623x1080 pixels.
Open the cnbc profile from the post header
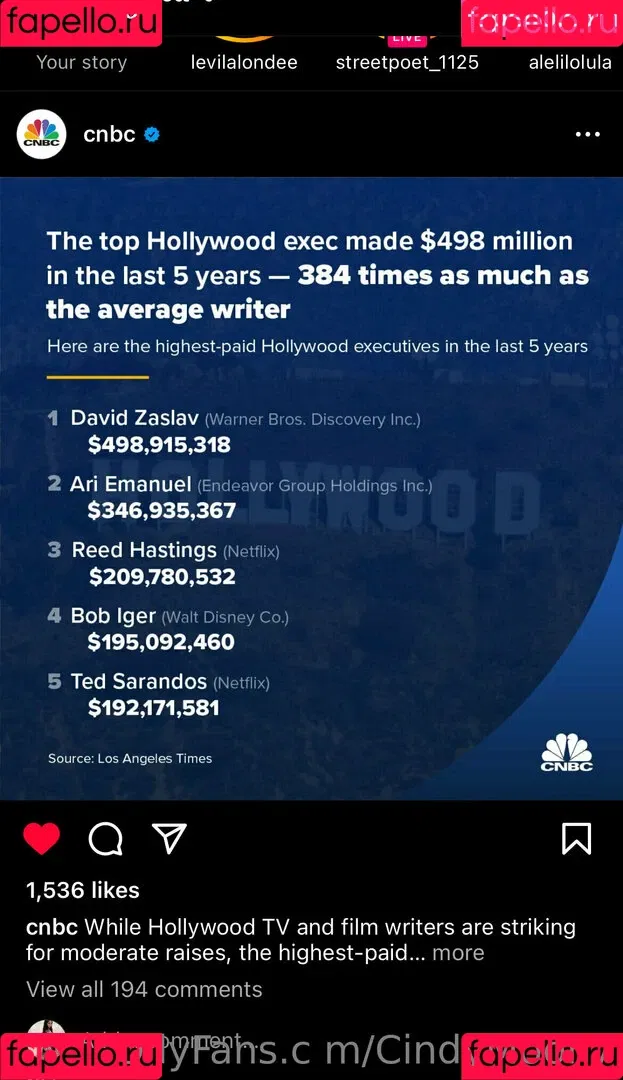click(x=109, y=134)
